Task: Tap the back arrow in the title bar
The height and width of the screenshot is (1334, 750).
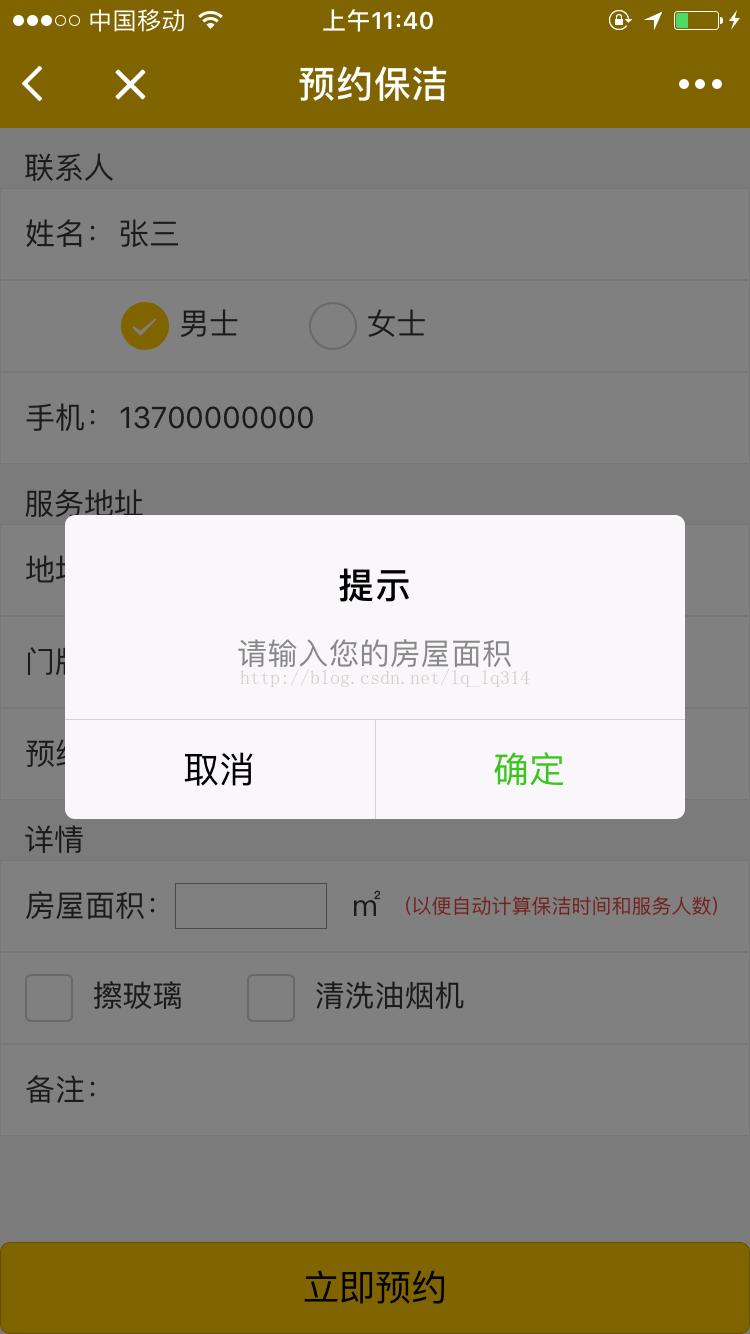Action: [32, 84]
